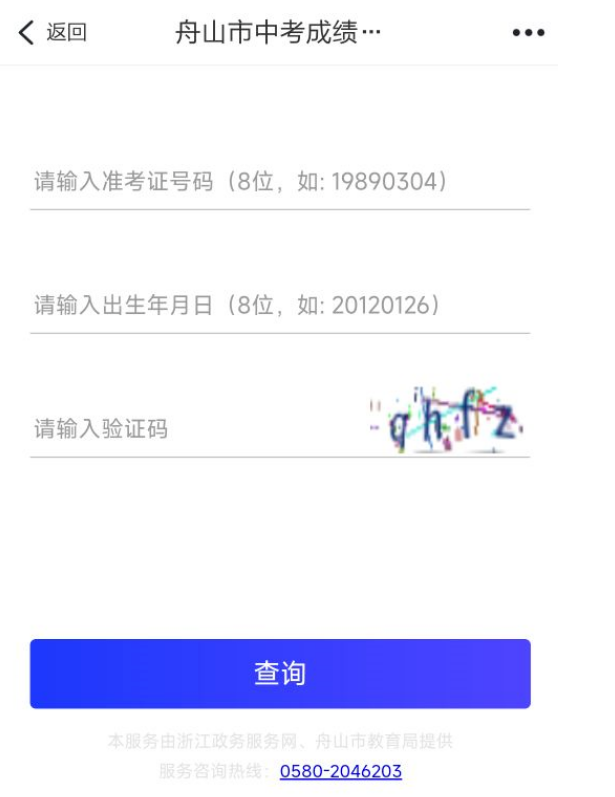Refresh the captcha image
The height and width of the screenshot is (797, 615).
447,424
